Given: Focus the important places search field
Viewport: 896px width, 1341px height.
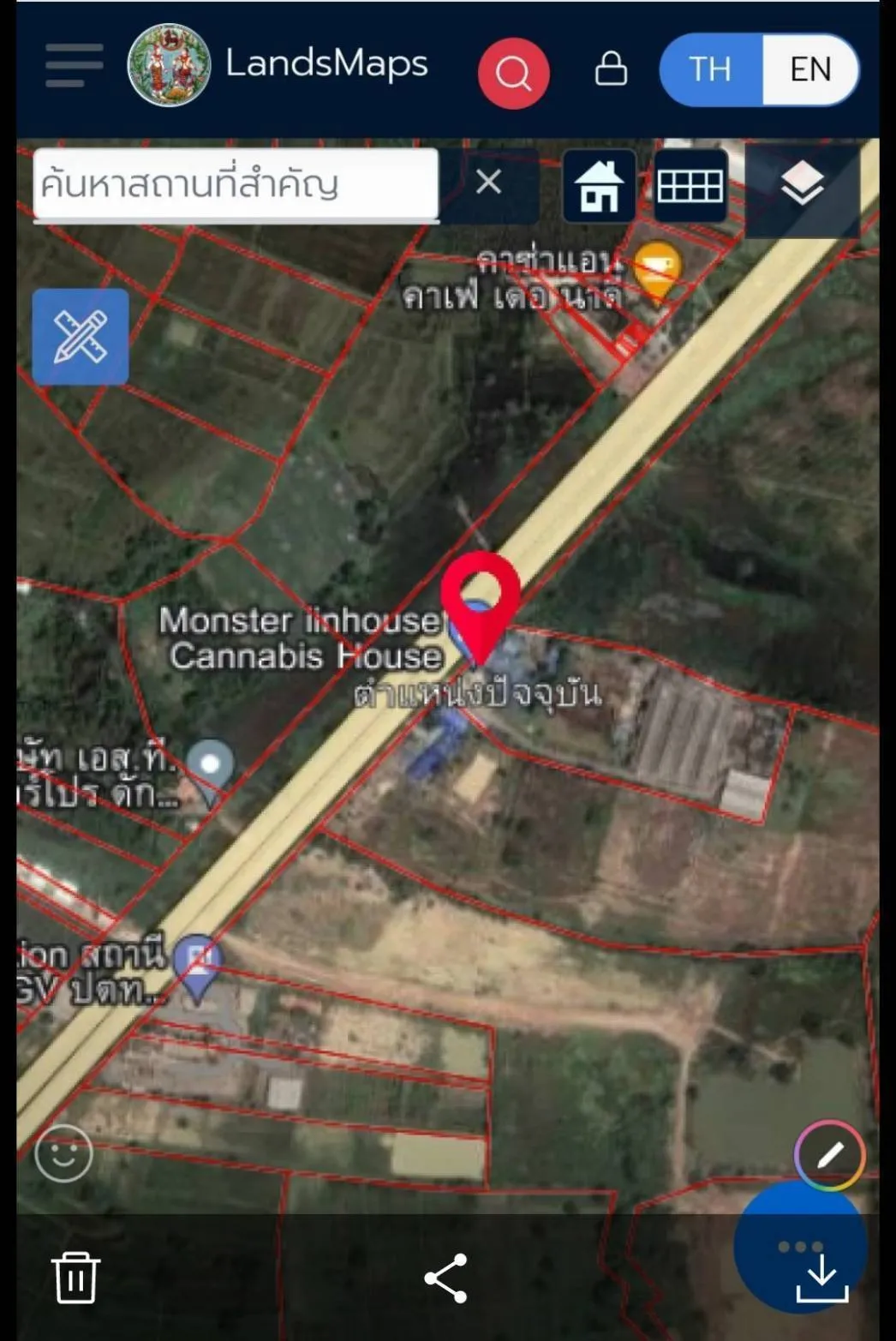Looking at the screenshot, I should (x=236, y=184).
